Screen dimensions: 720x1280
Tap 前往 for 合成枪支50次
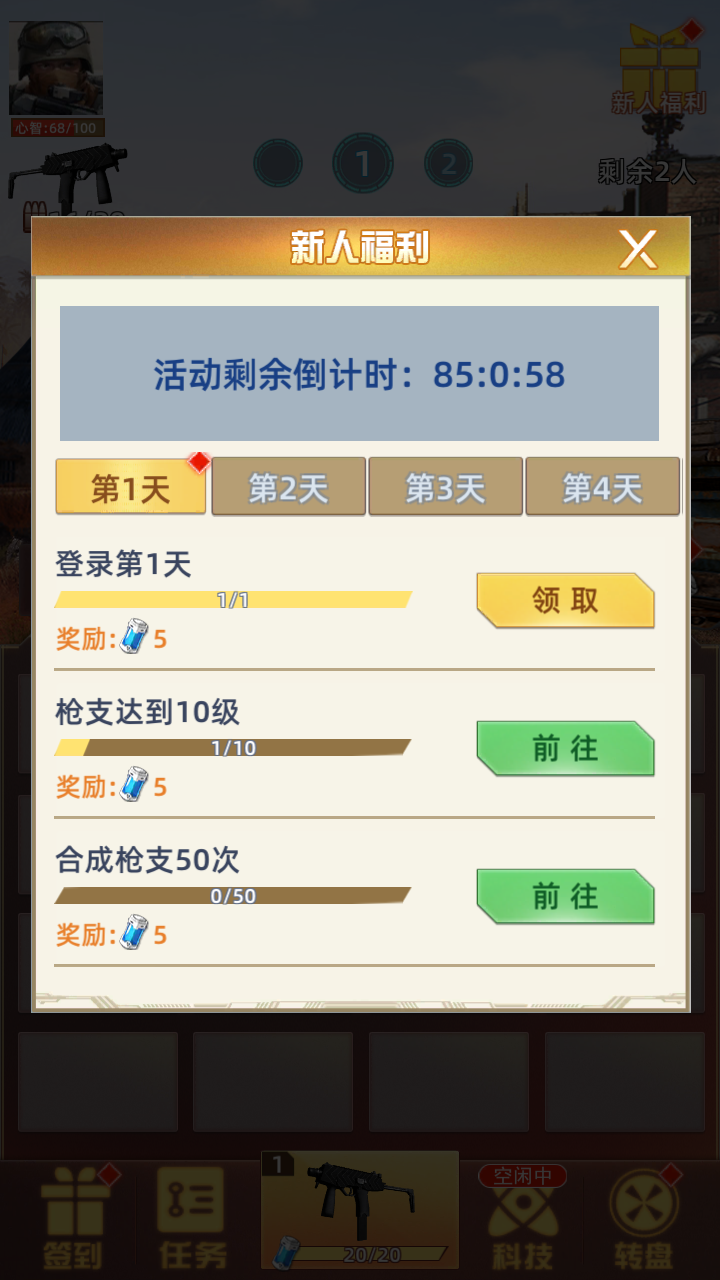565,896
